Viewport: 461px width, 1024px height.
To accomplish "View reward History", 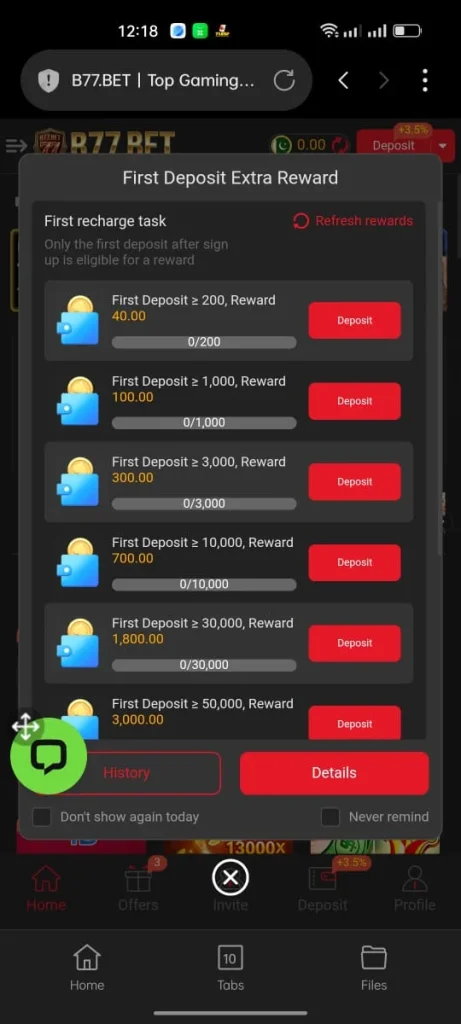I will [127, 773].
